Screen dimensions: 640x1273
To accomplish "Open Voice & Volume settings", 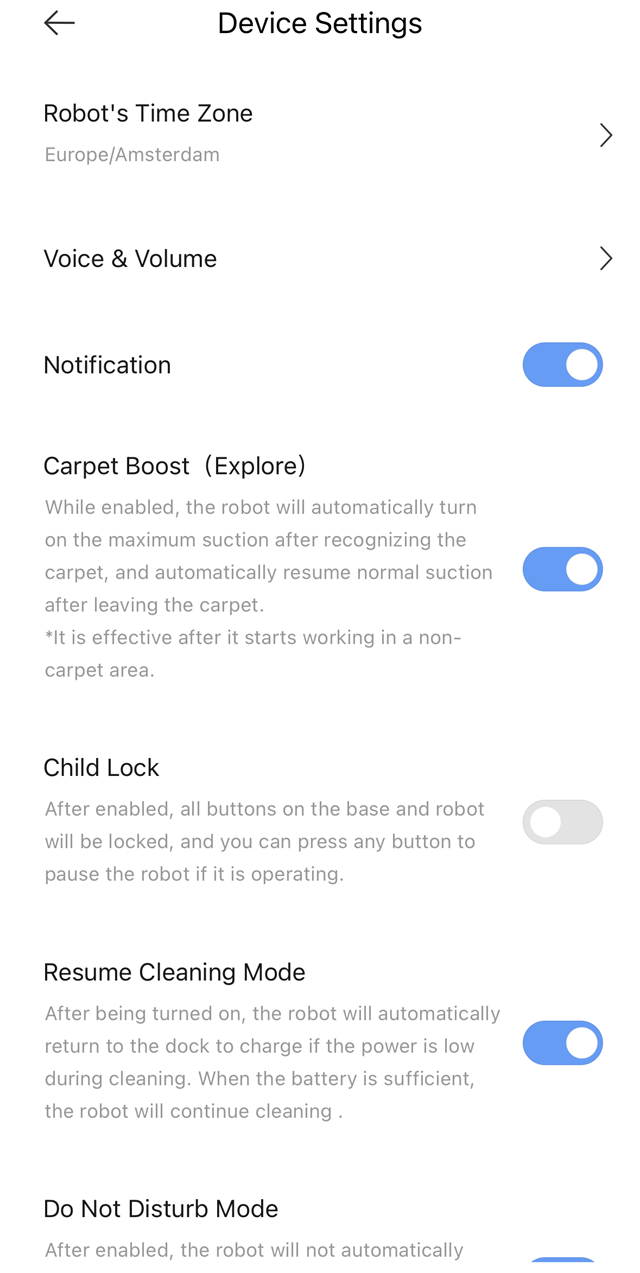I will 320,259.
